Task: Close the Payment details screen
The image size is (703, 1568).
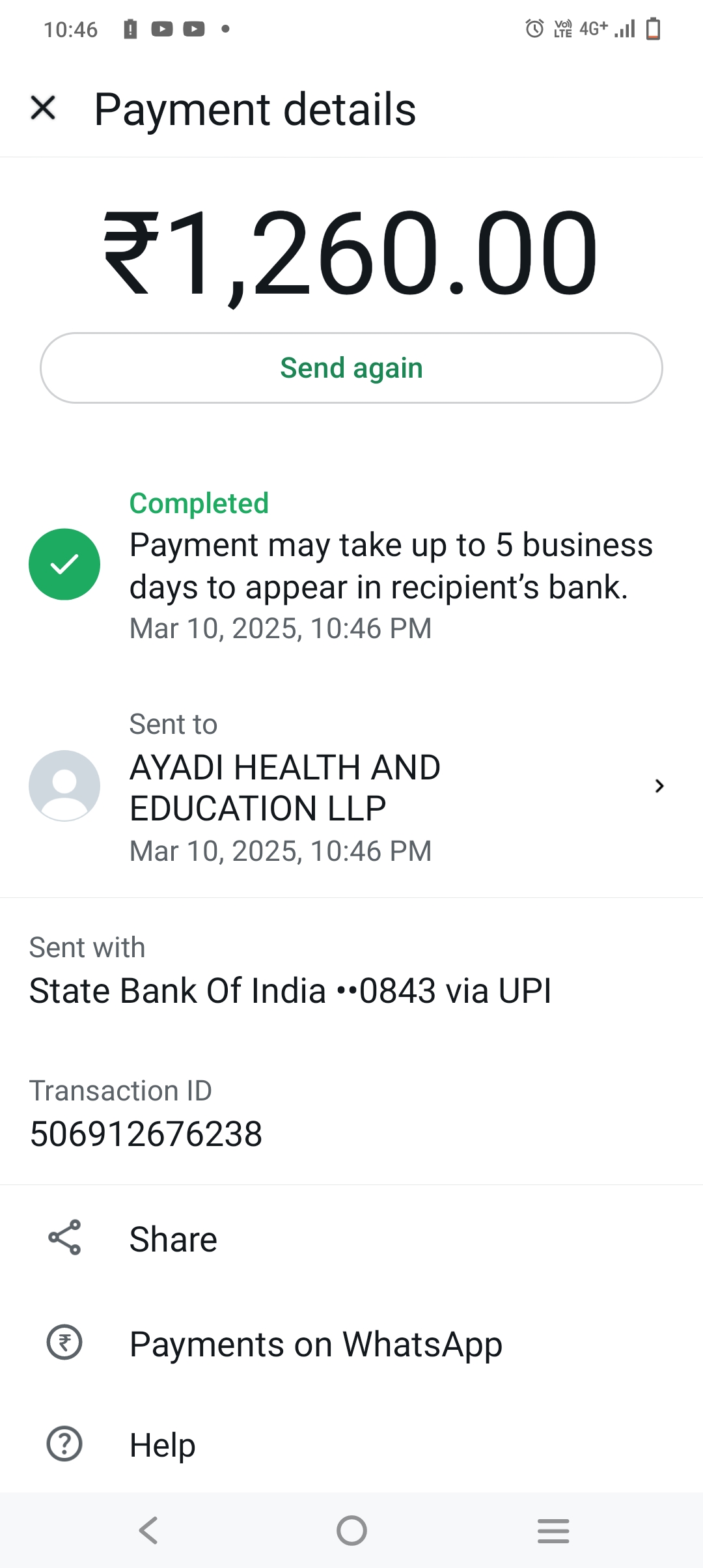Action: pos(43,108)
